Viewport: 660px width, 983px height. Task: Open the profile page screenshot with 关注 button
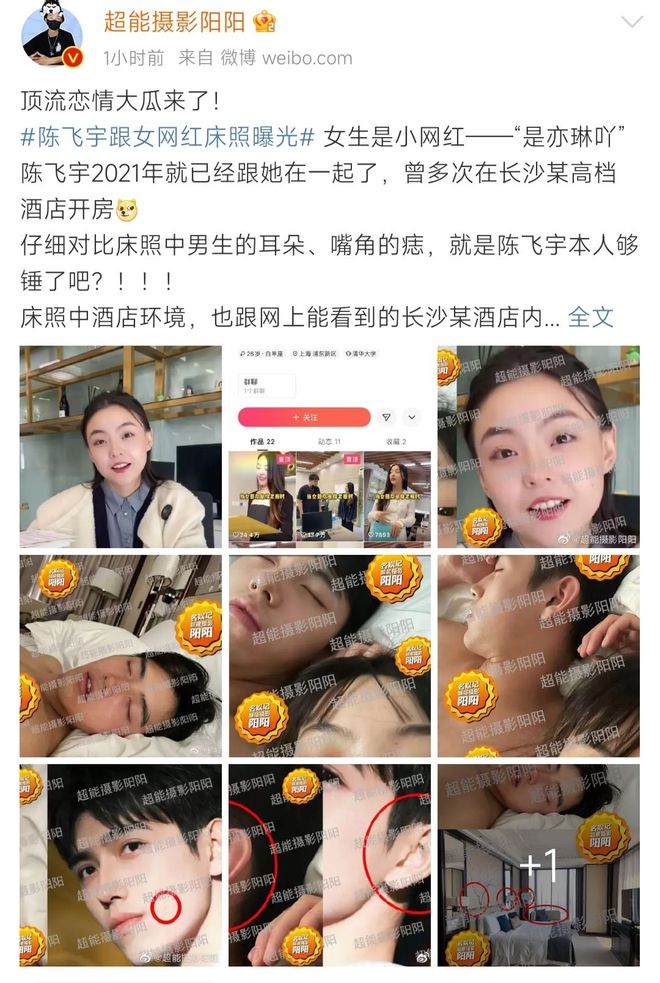tap(329, 447)
